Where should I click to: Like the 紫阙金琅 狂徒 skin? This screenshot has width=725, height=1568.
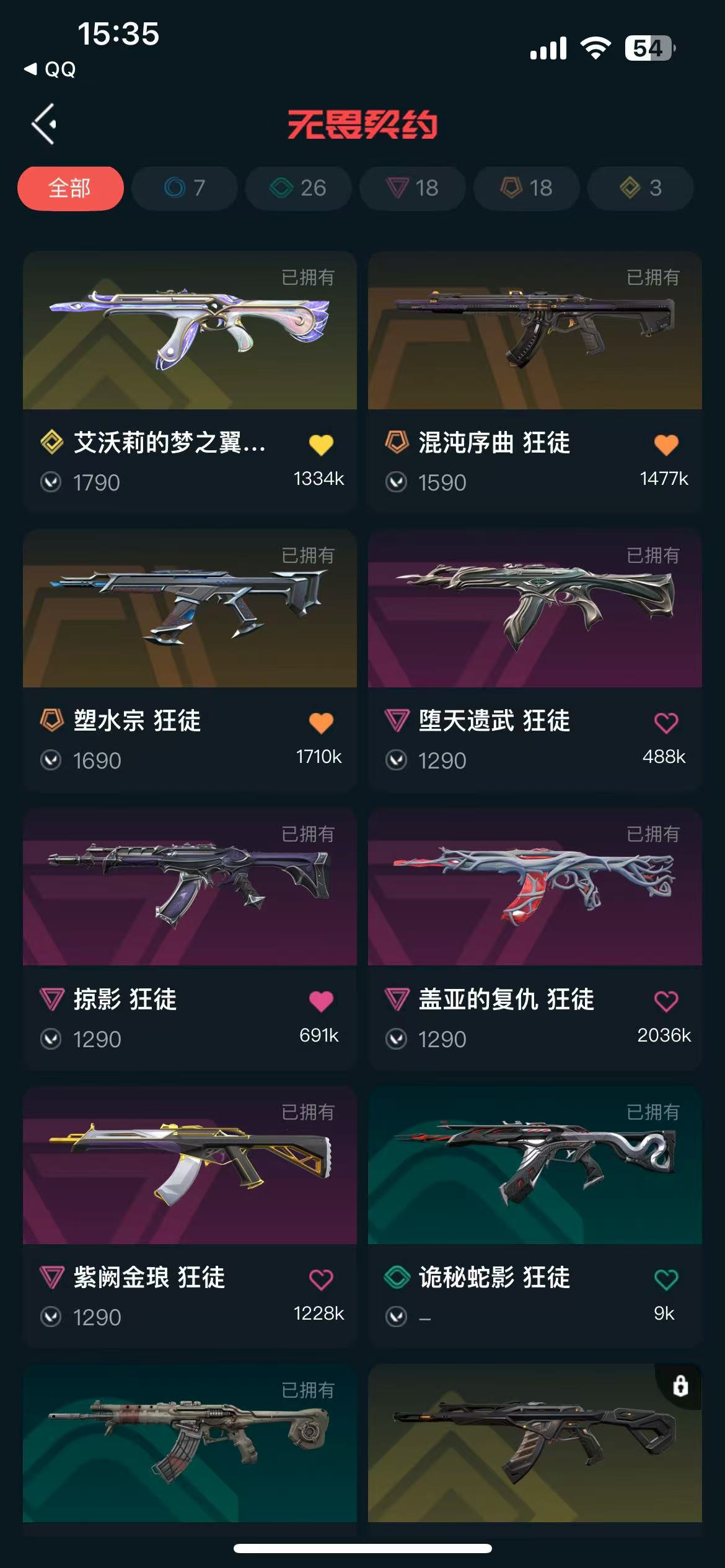point(321,1279)
